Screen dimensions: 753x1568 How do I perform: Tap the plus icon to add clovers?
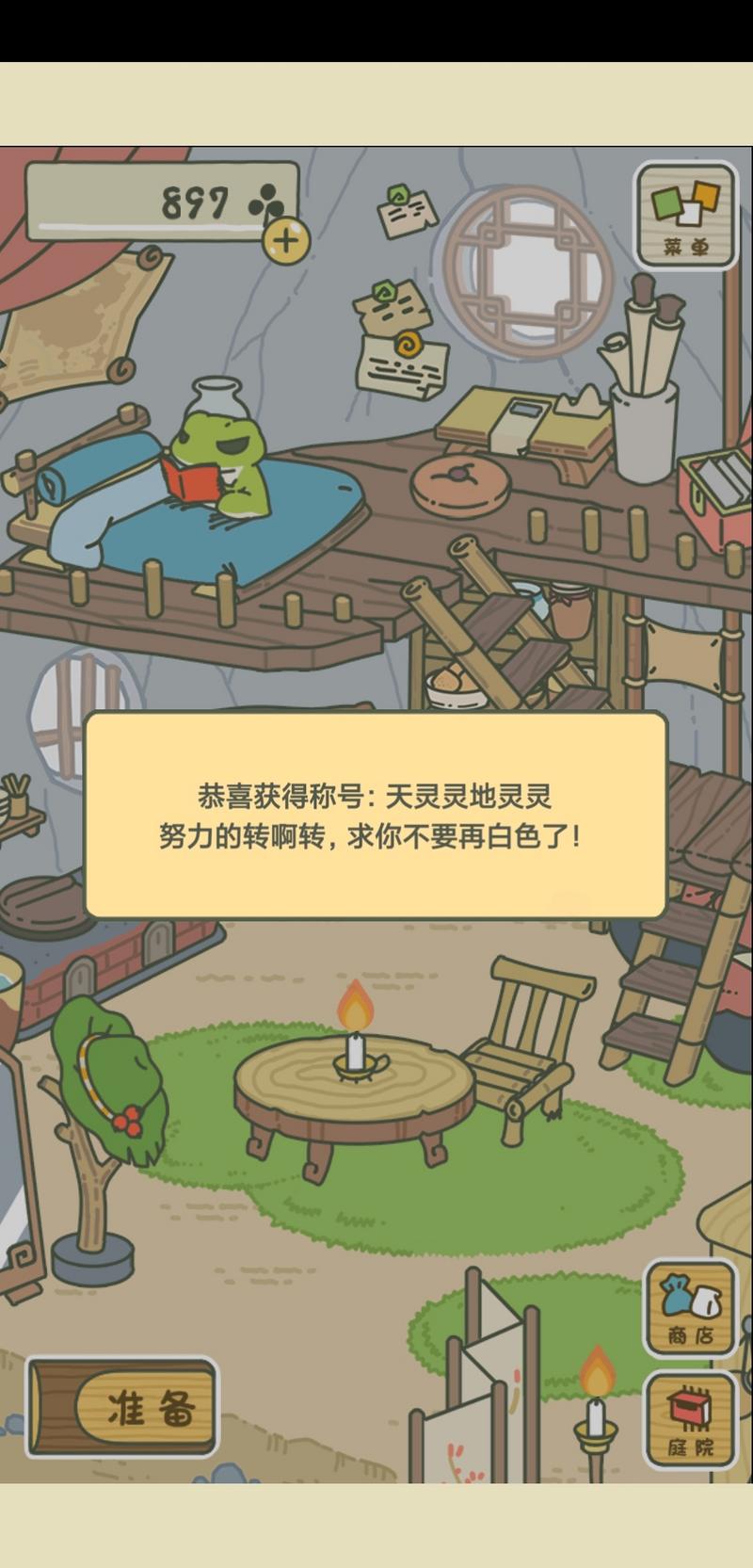point(286,241)
